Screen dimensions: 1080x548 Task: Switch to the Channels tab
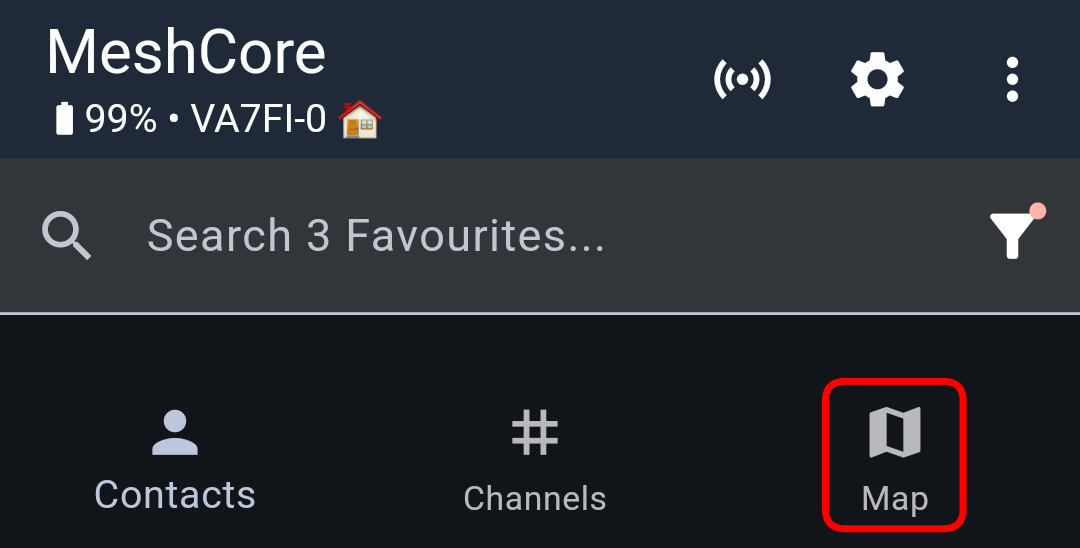tap(534, 460)
